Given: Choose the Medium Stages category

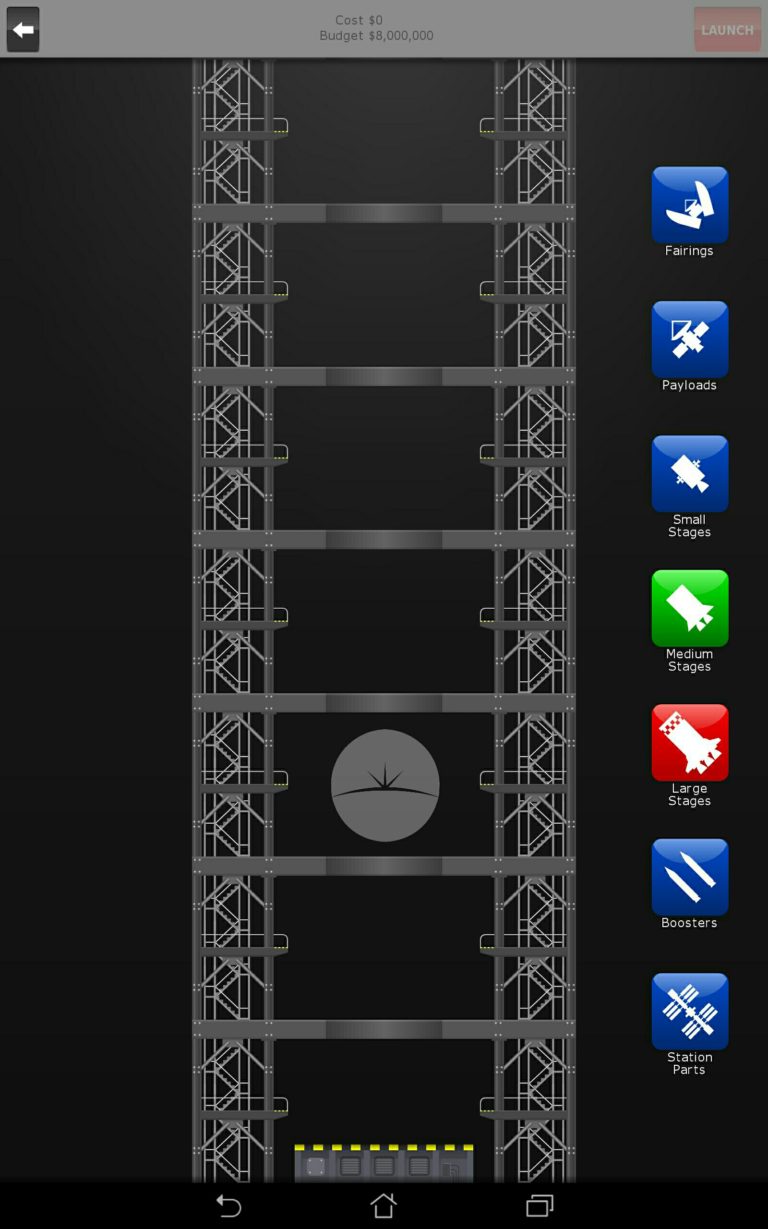Looking at the screenshot, I should pos(689,609).
